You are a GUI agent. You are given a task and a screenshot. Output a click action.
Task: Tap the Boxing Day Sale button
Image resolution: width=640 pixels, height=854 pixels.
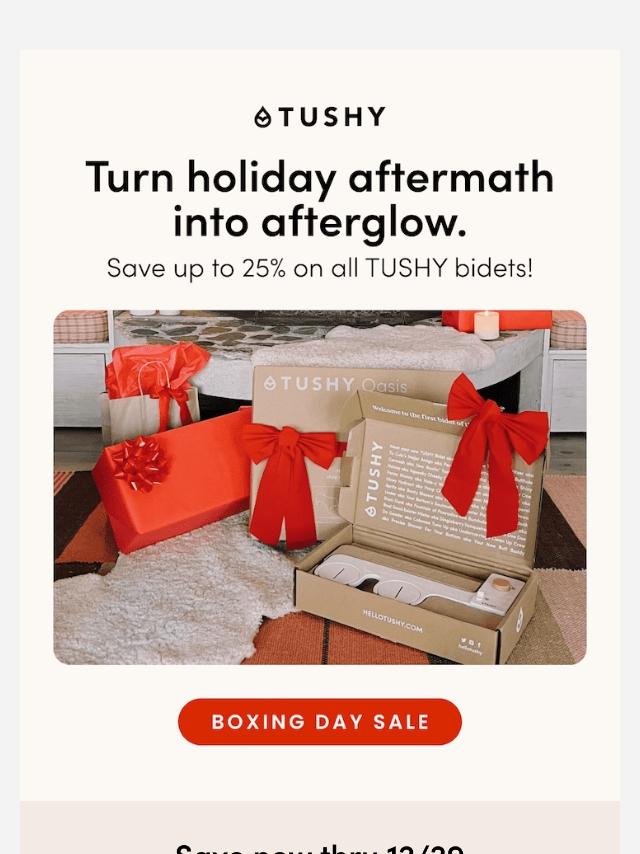pyautogui.click(x=320, y=722)
